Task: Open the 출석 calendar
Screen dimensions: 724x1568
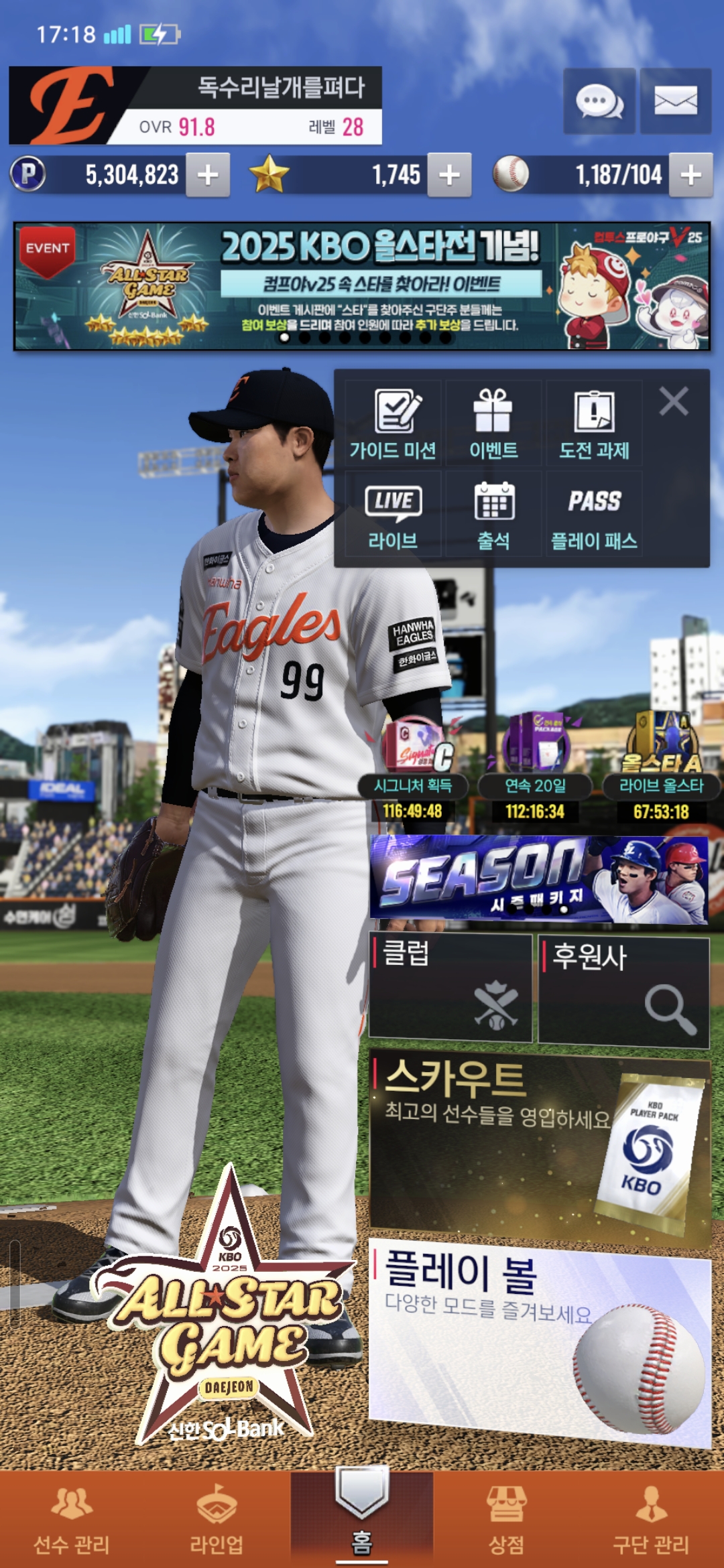Action: (493, 515)
